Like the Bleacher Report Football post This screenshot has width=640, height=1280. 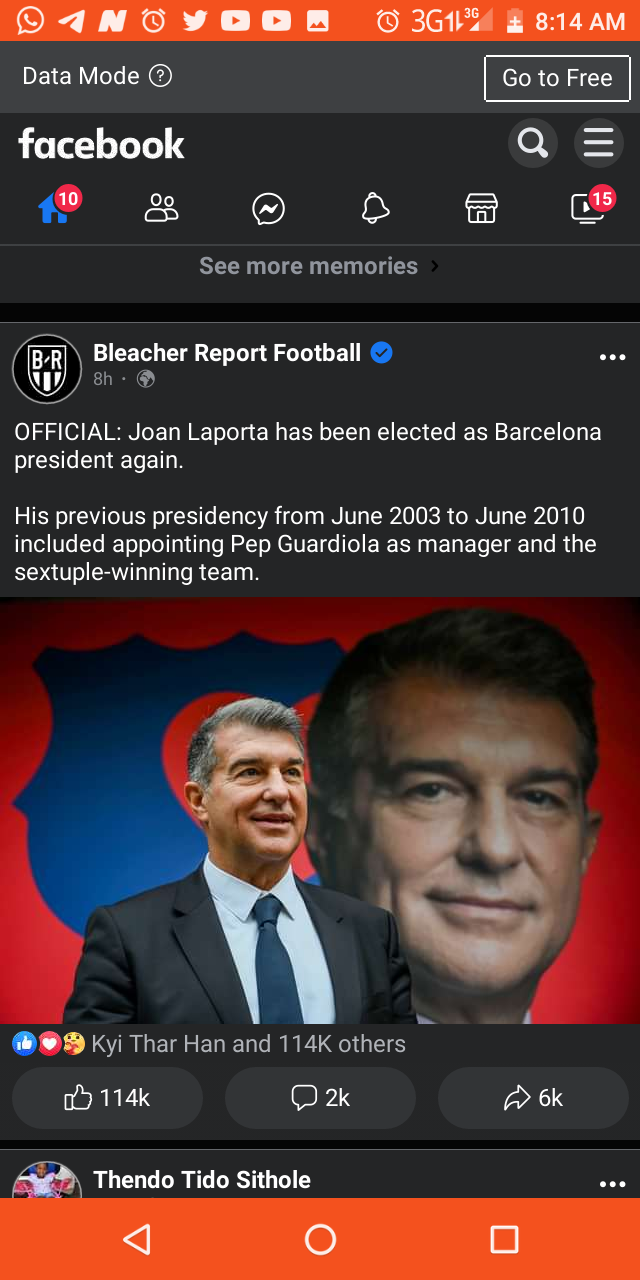108,1098
